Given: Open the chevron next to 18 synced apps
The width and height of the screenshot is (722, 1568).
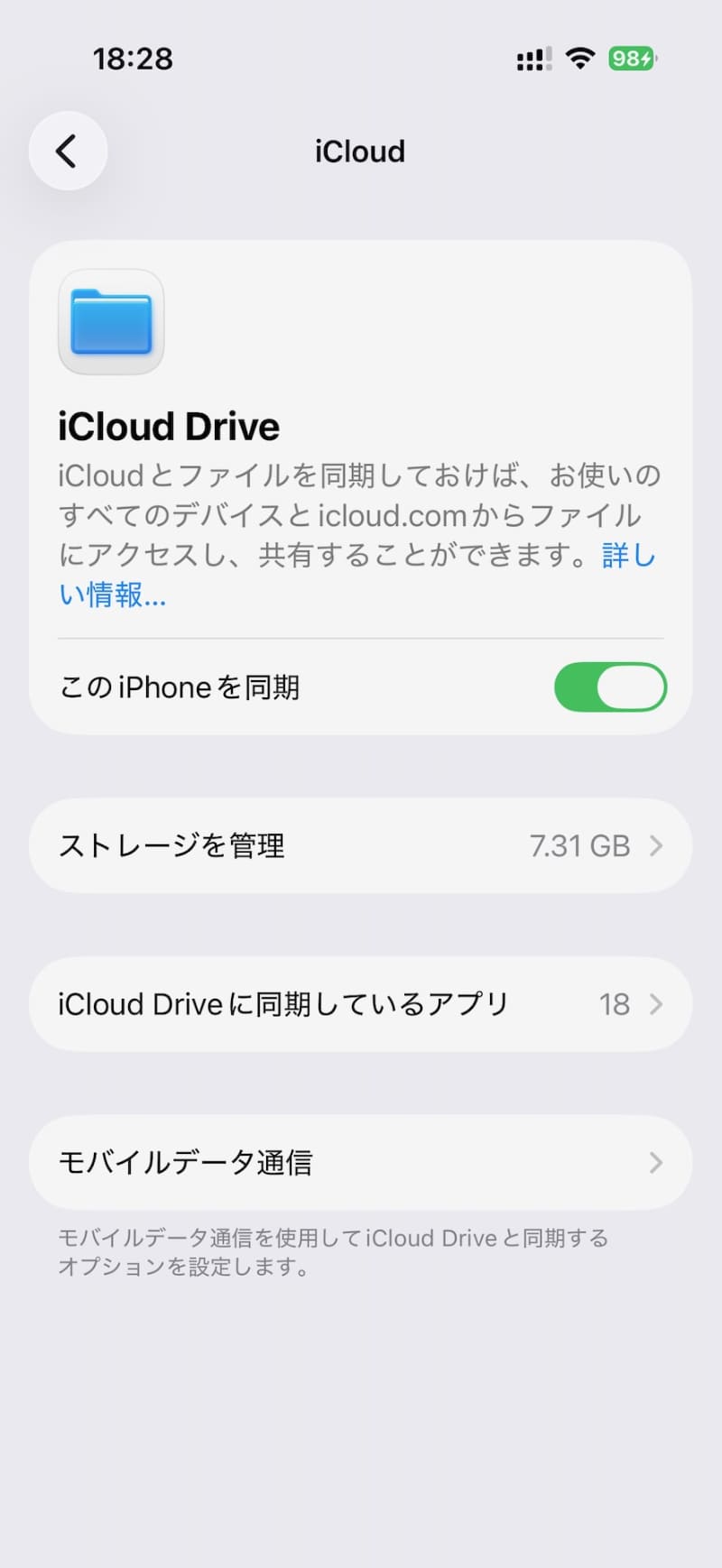Looking at the screenshot, I should click(656, 1004).
